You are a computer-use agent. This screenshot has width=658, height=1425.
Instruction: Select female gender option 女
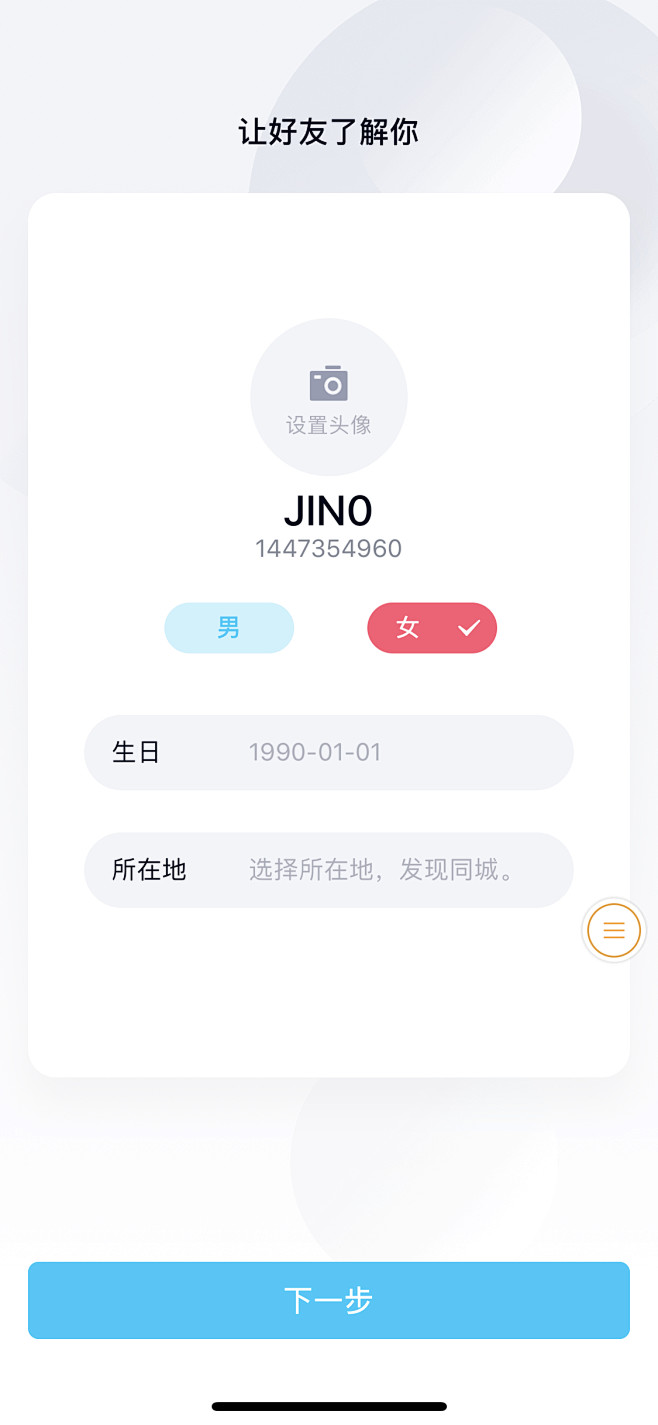coord(432,628)
